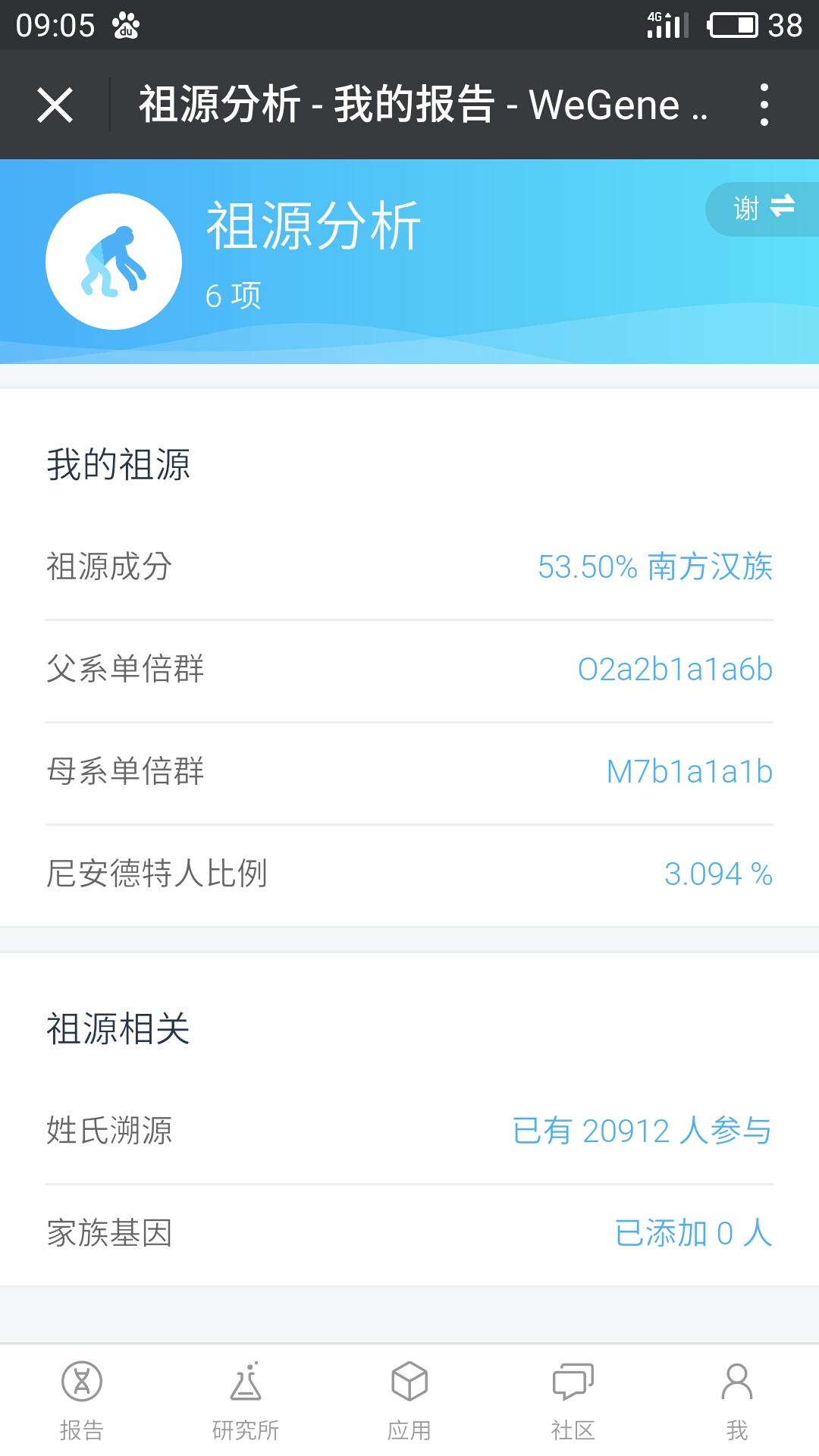Screen dimensions: 819x1456
Task: Switch to the 研究所 tab
Action: click(246, 1401)
